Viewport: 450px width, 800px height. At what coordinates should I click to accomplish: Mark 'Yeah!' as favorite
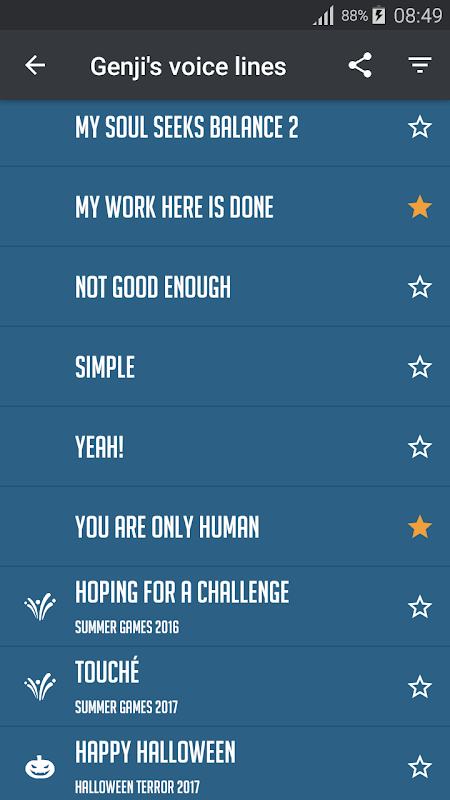pyautogui.click(x=420, y=447)
